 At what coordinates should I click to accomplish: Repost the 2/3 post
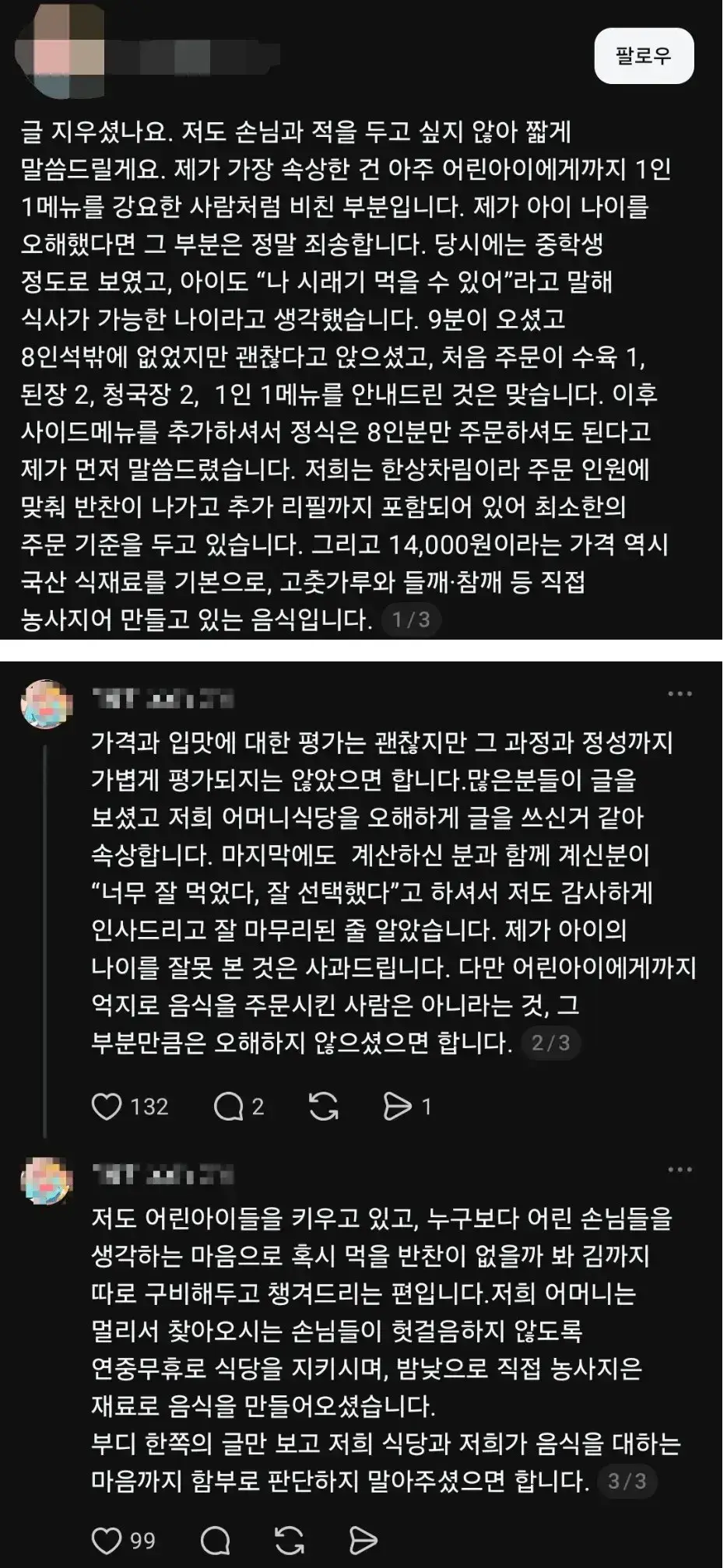click(x=323, y=1107)
